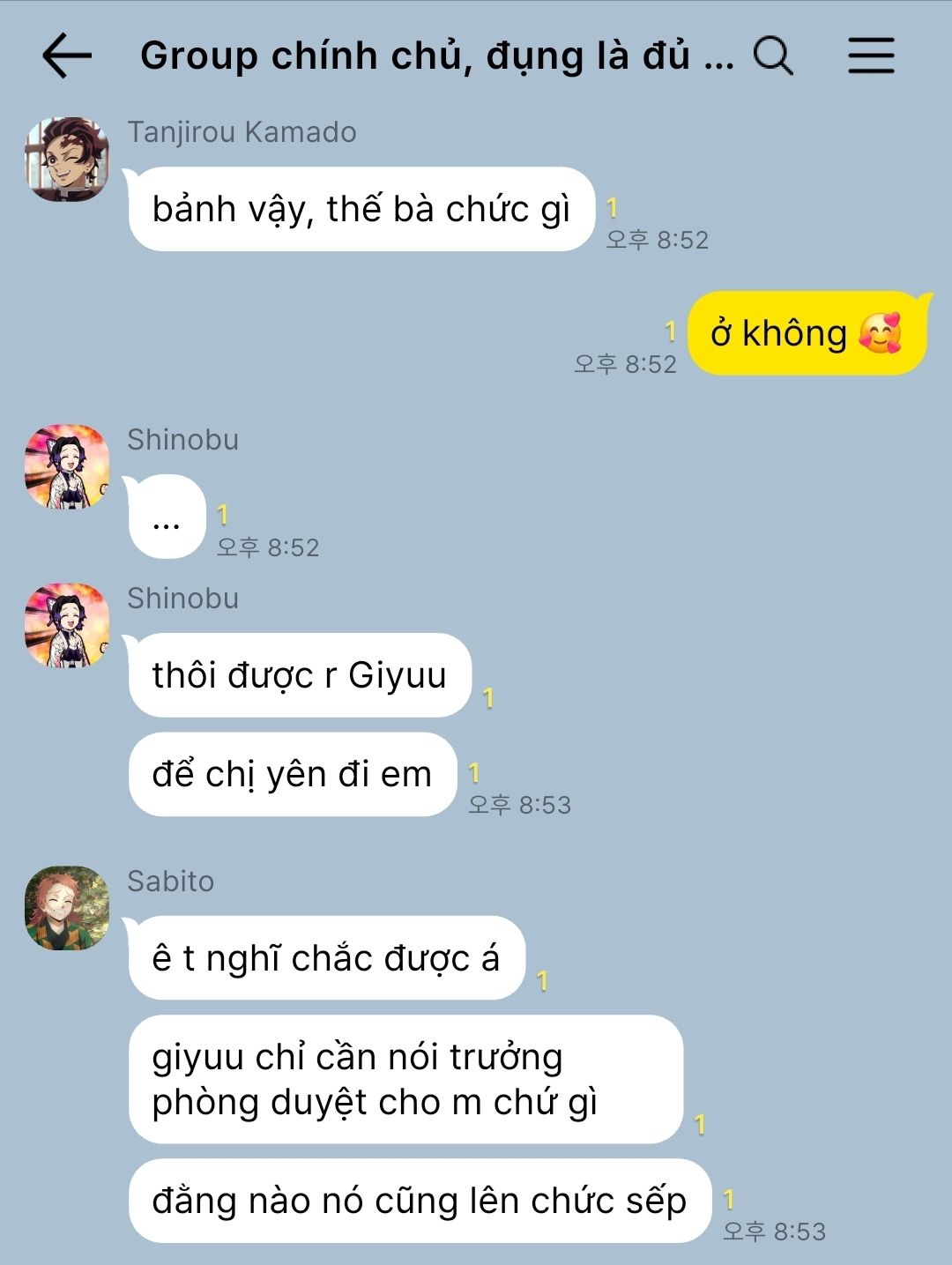Go back using the top-left arrow
952x1265 pixels.
[x=67, y=56]
